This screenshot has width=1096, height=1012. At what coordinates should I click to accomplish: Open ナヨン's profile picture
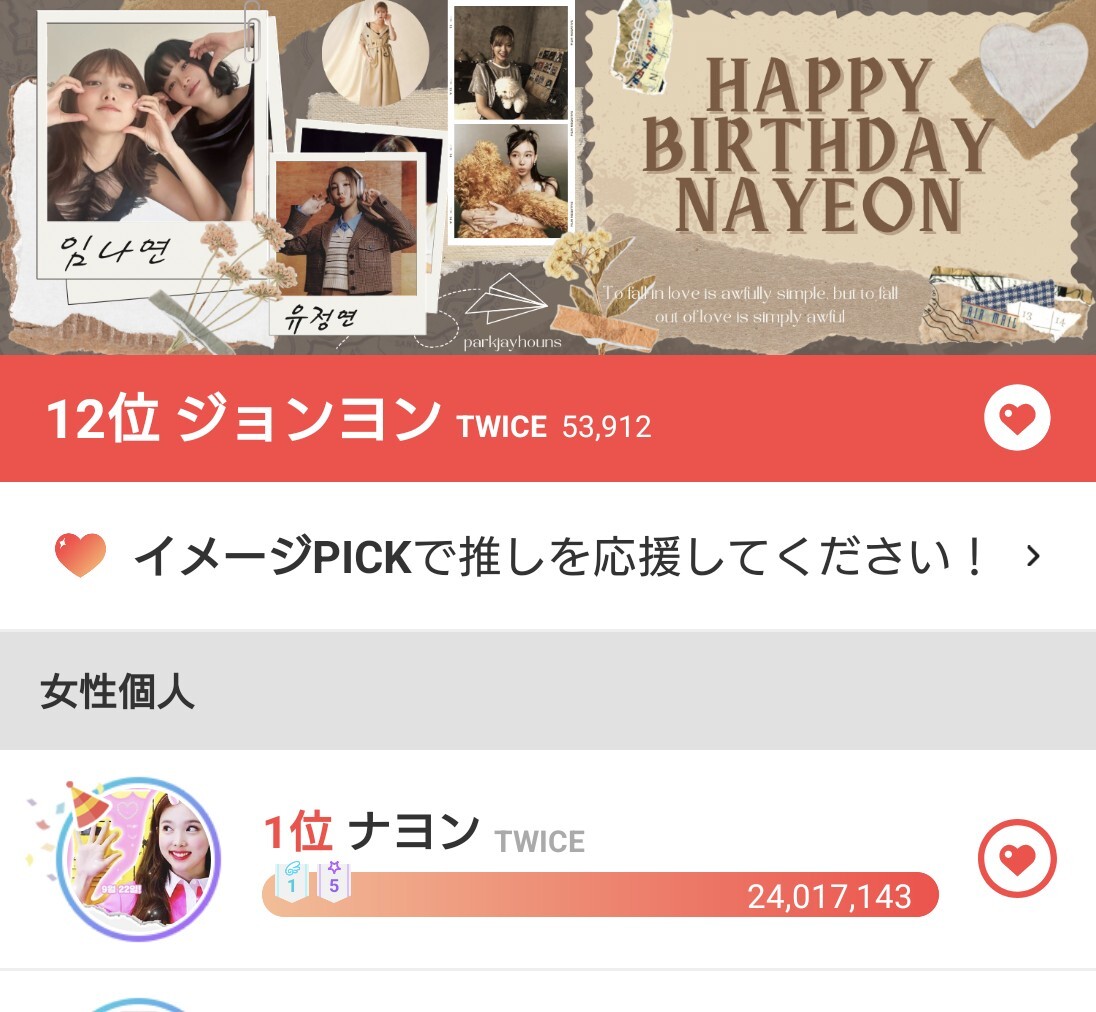pyautogui.click(x=138, y=859)
